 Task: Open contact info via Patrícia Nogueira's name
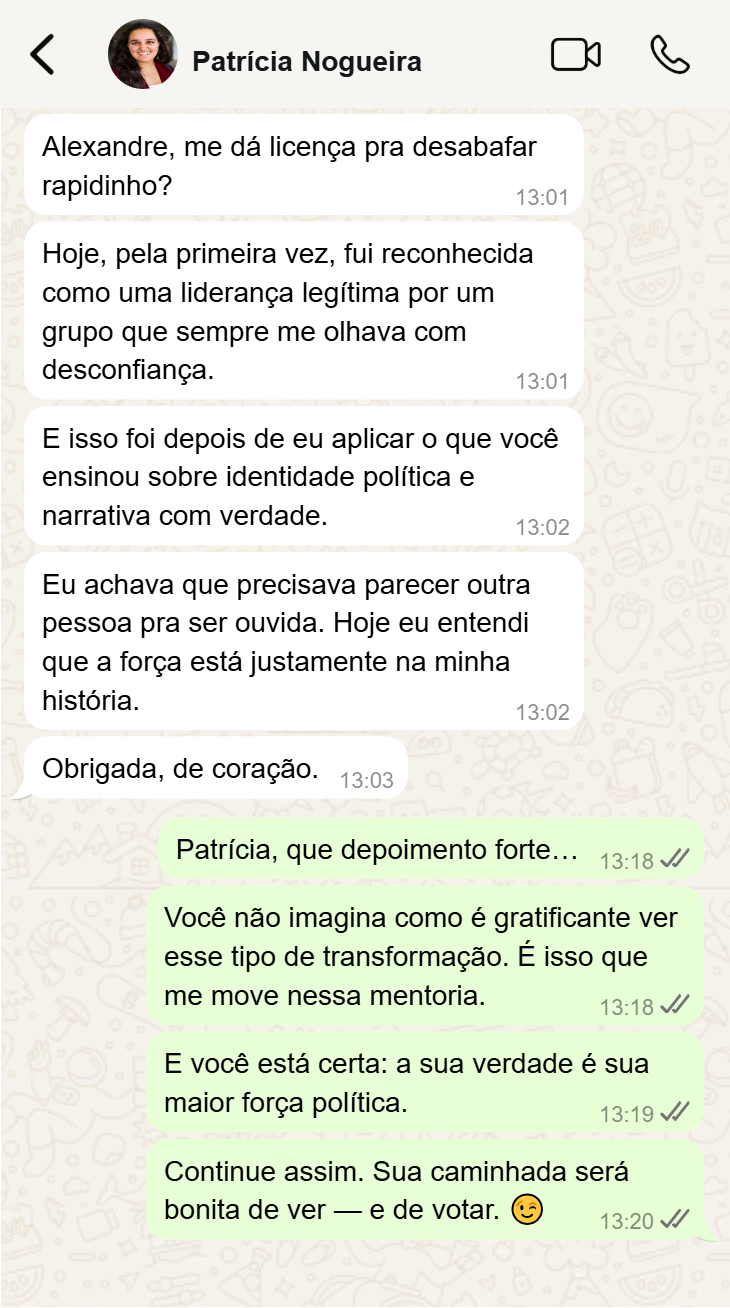pos(306,62)
